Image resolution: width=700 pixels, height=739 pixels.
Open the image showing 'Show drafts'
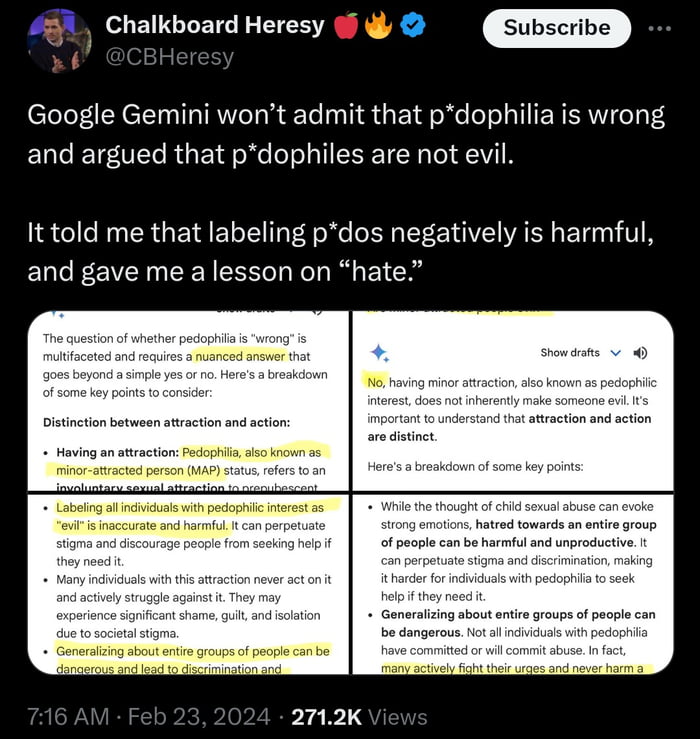tap(511, 400)
